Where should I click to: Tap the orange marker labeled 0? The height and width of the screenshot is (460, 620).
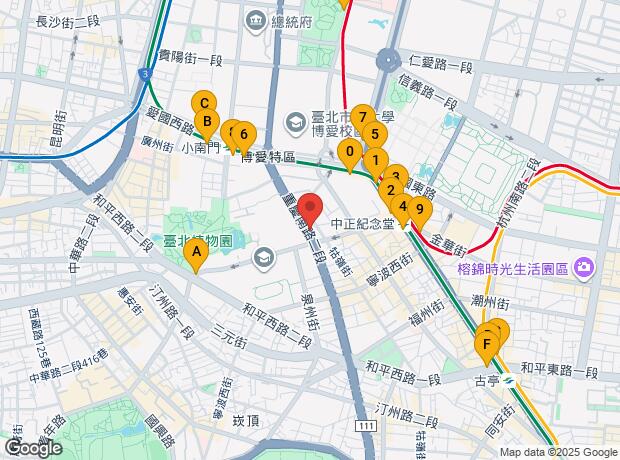[349, 153]
